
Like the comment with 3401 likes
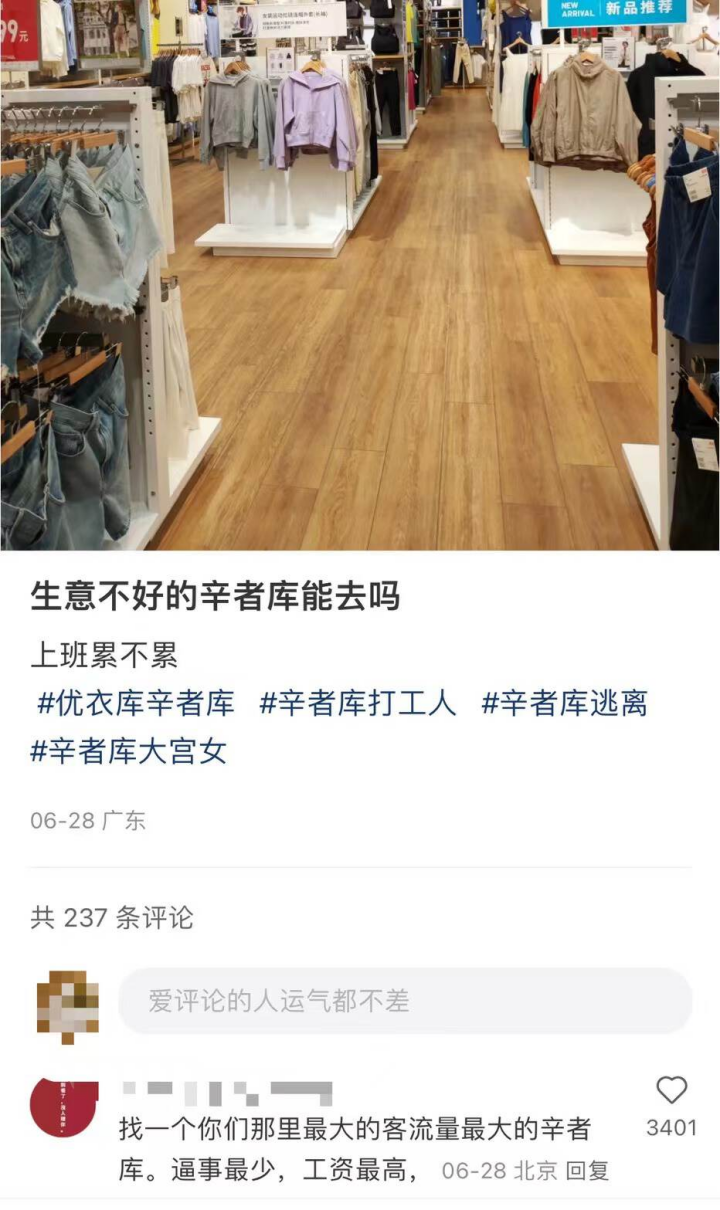pos(671,1091)
